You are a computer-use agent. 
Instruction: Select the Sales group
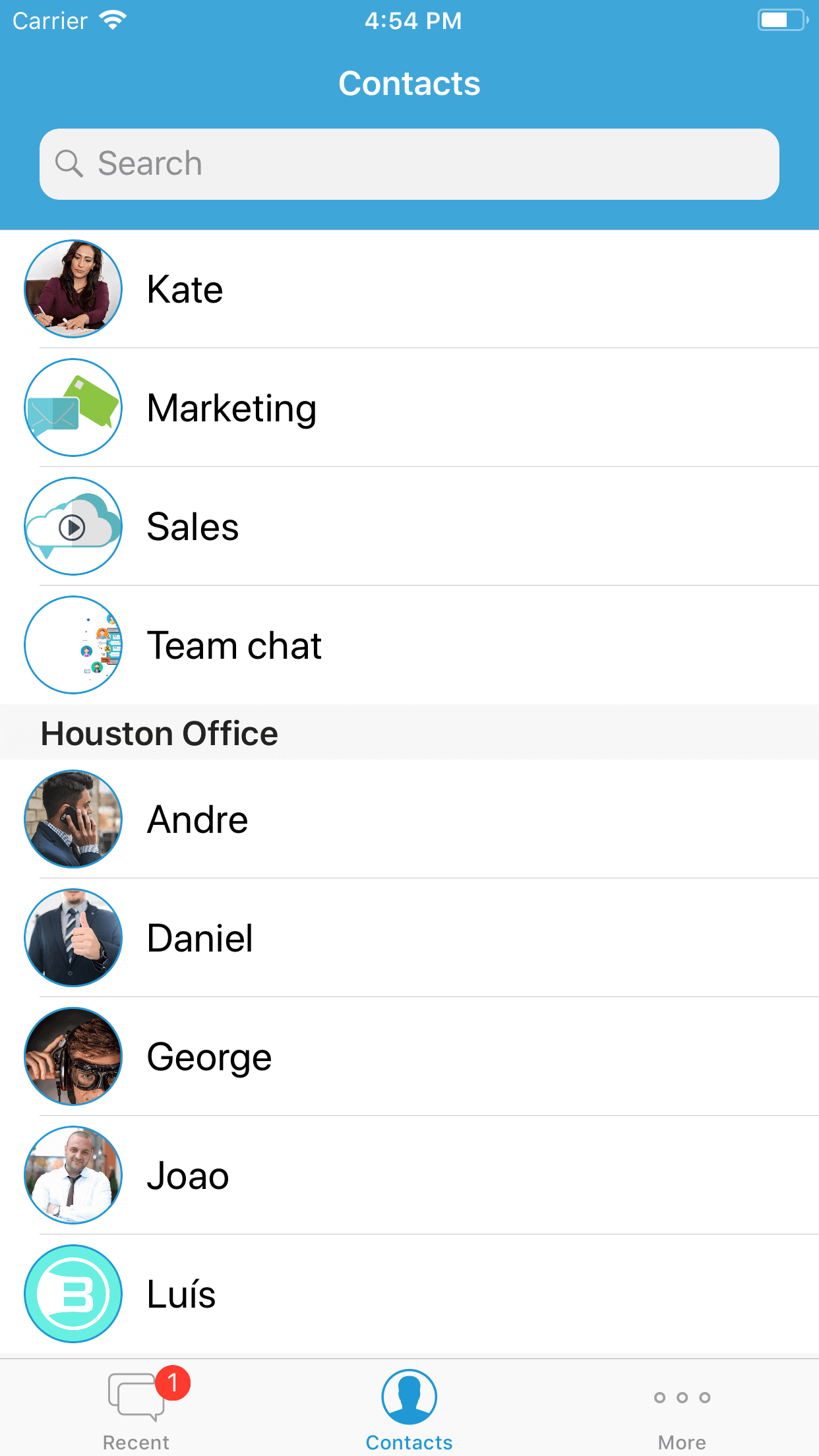[409, 526]
